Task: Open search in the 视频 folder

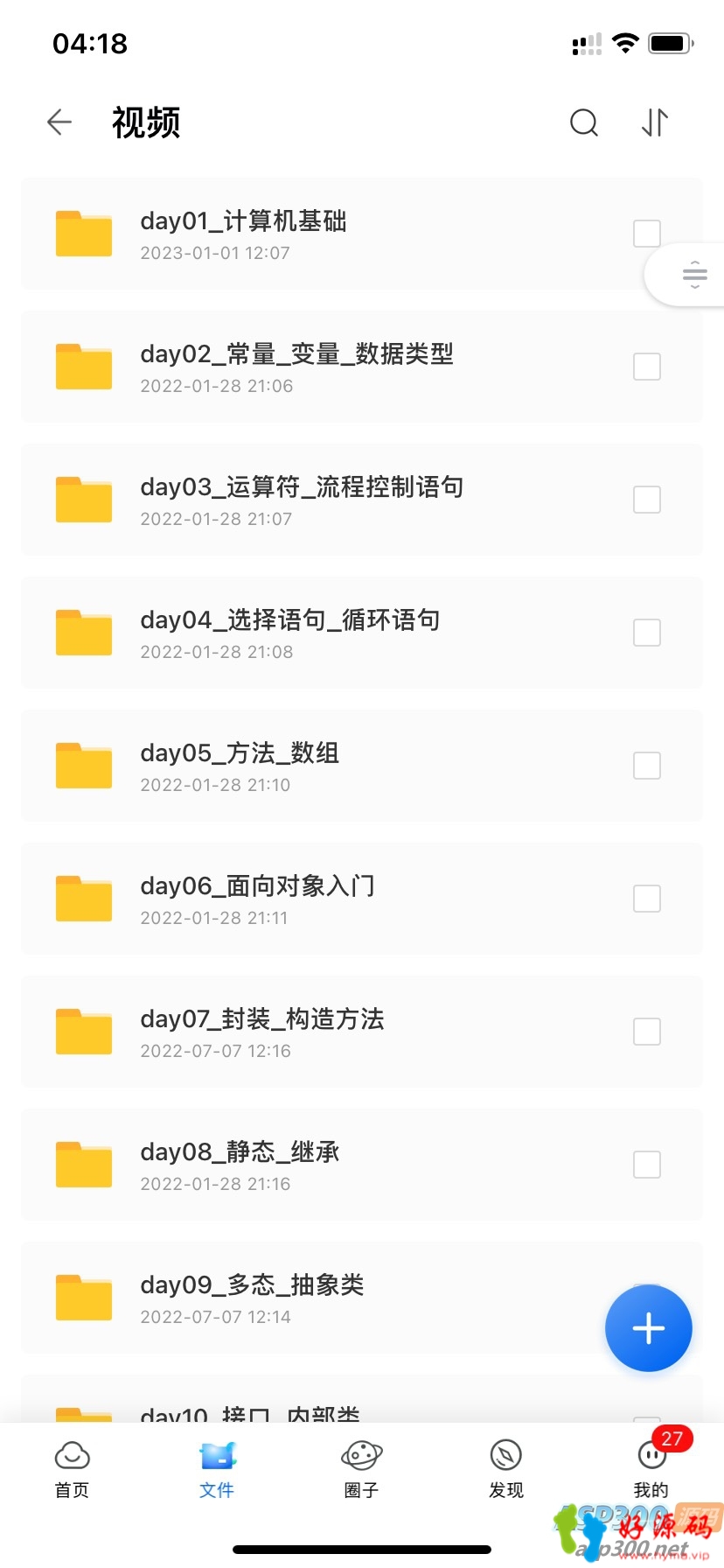Action: pyautogui.click(x=583, y=122)
